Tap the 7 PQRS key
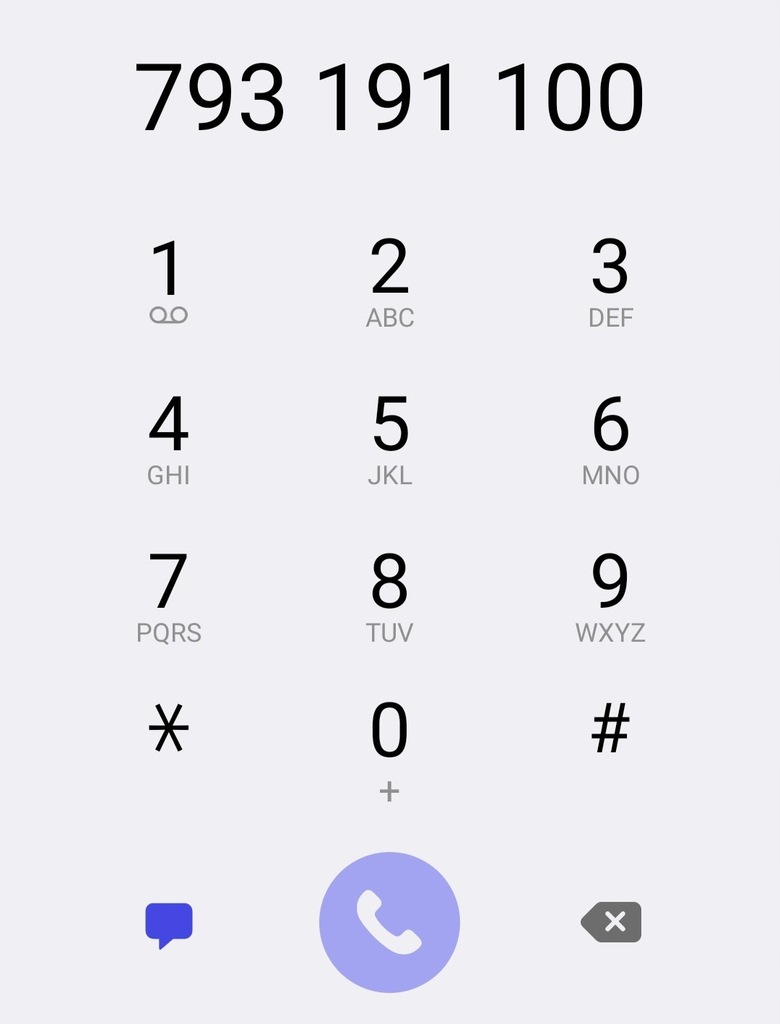Viewport: 780px width, 1024px height. coord(168,597)
